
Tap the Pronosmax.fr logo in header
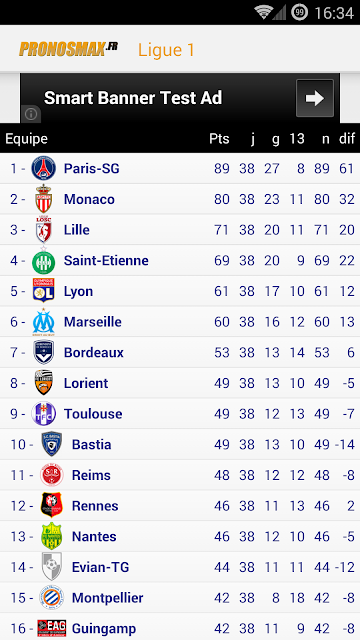pyautogui.click(x=69, y=49)
